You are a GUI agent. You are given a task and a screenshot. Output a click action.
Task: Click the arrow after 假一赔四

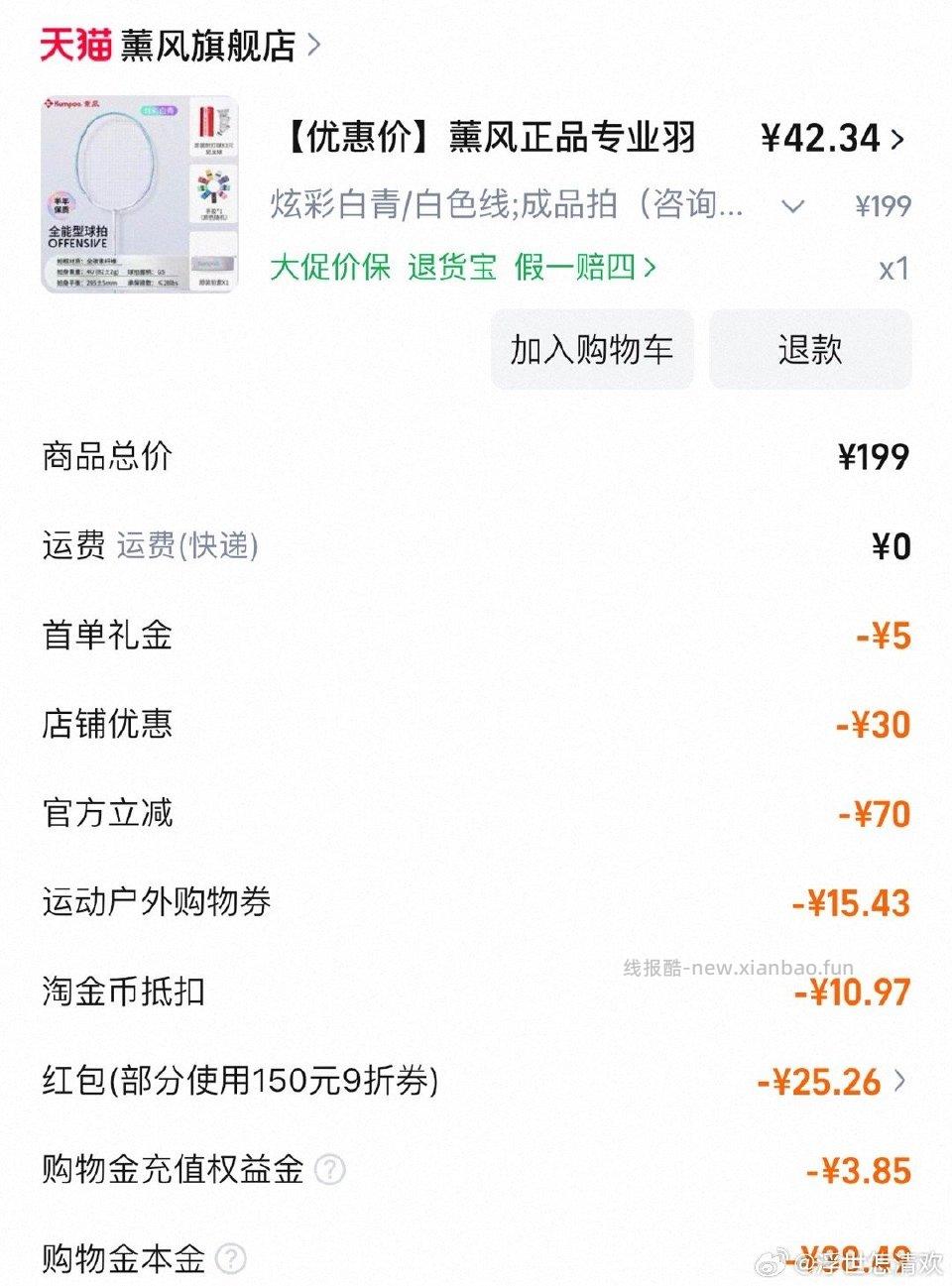pos(650,269)
